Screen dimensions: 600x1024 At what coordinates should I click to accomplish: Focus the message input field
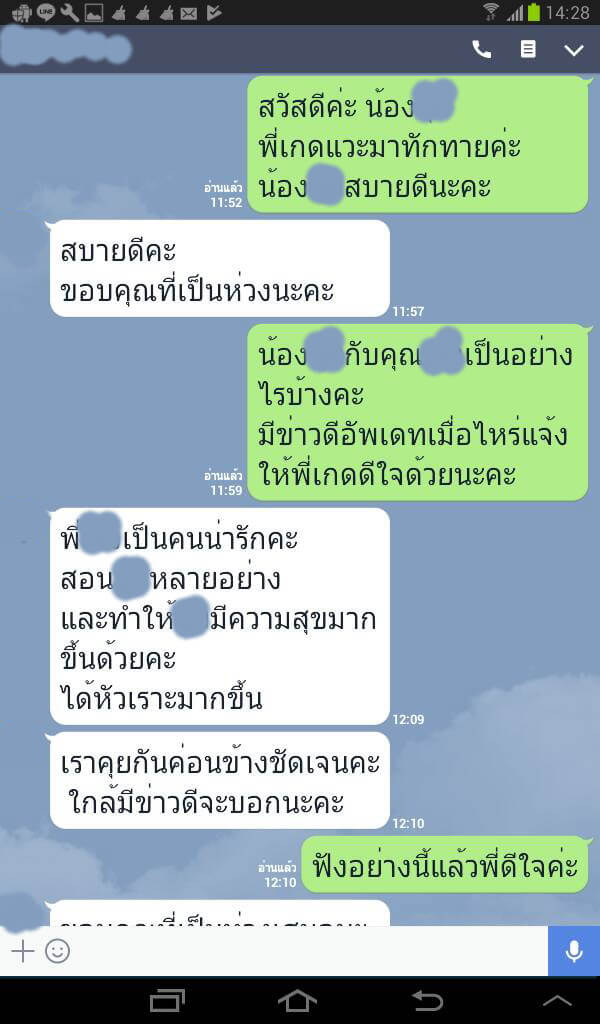(300, 951)
